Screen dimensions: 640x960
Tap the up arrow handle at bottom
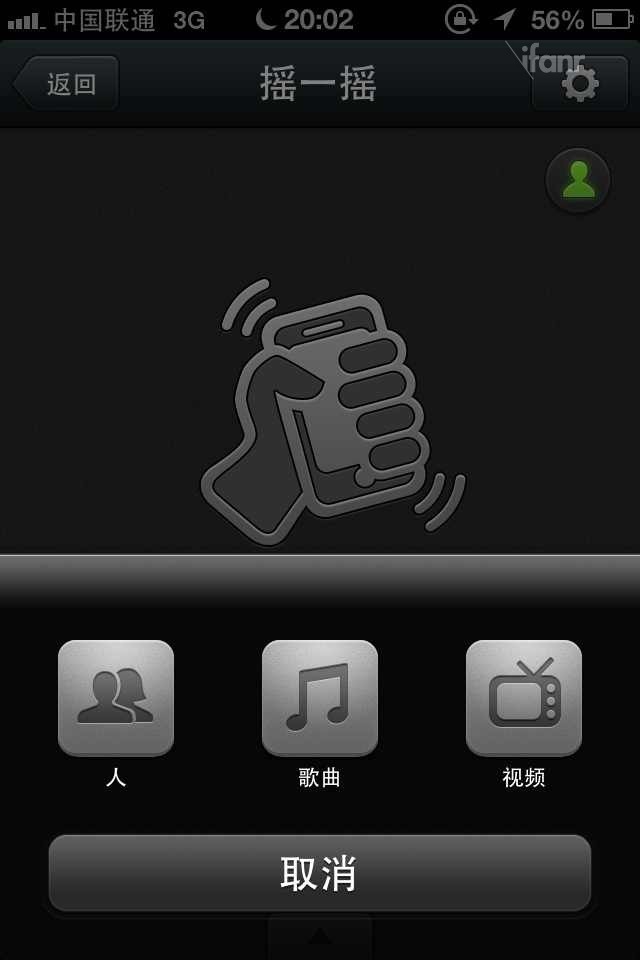tap(320, 937)
